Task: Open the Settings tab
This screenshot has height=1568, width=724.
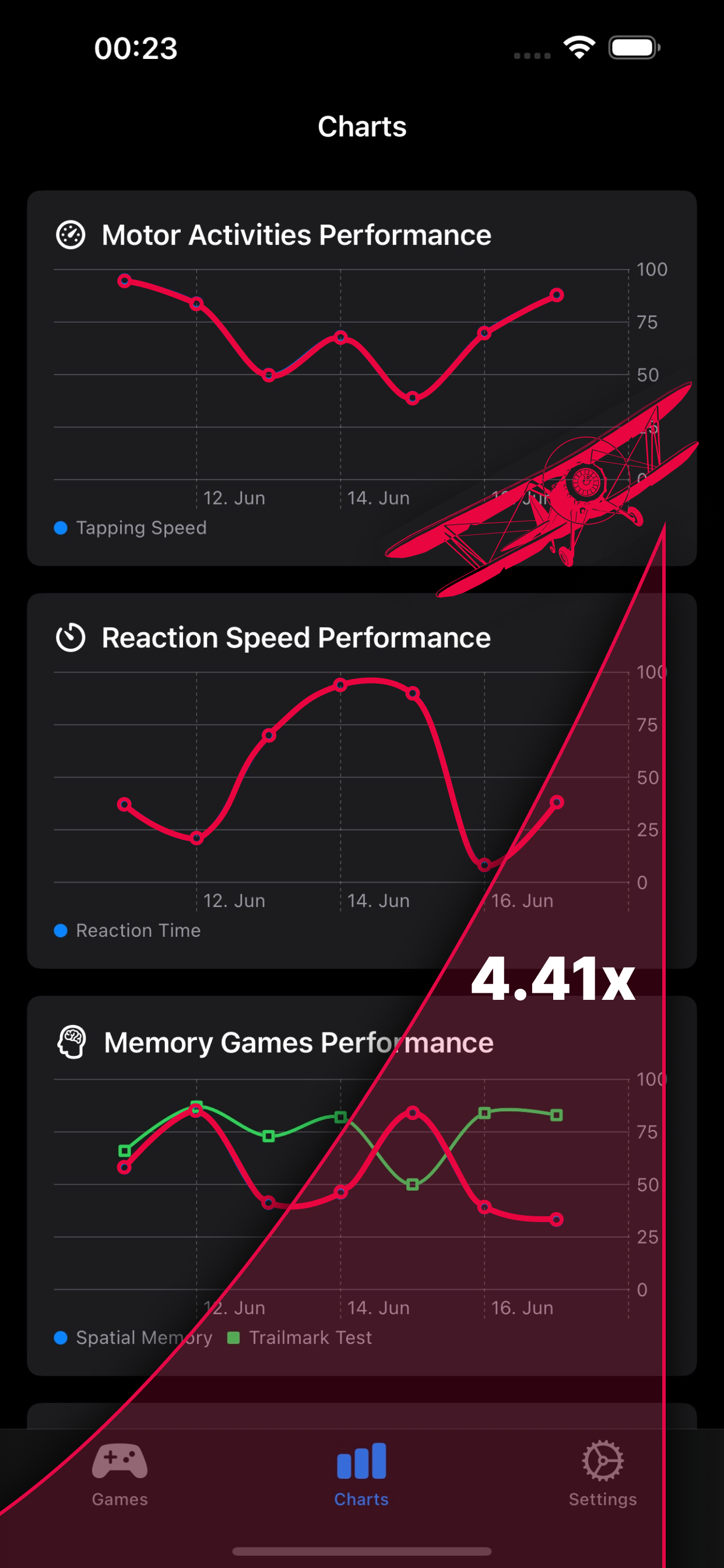Action: coord(602,1472)
